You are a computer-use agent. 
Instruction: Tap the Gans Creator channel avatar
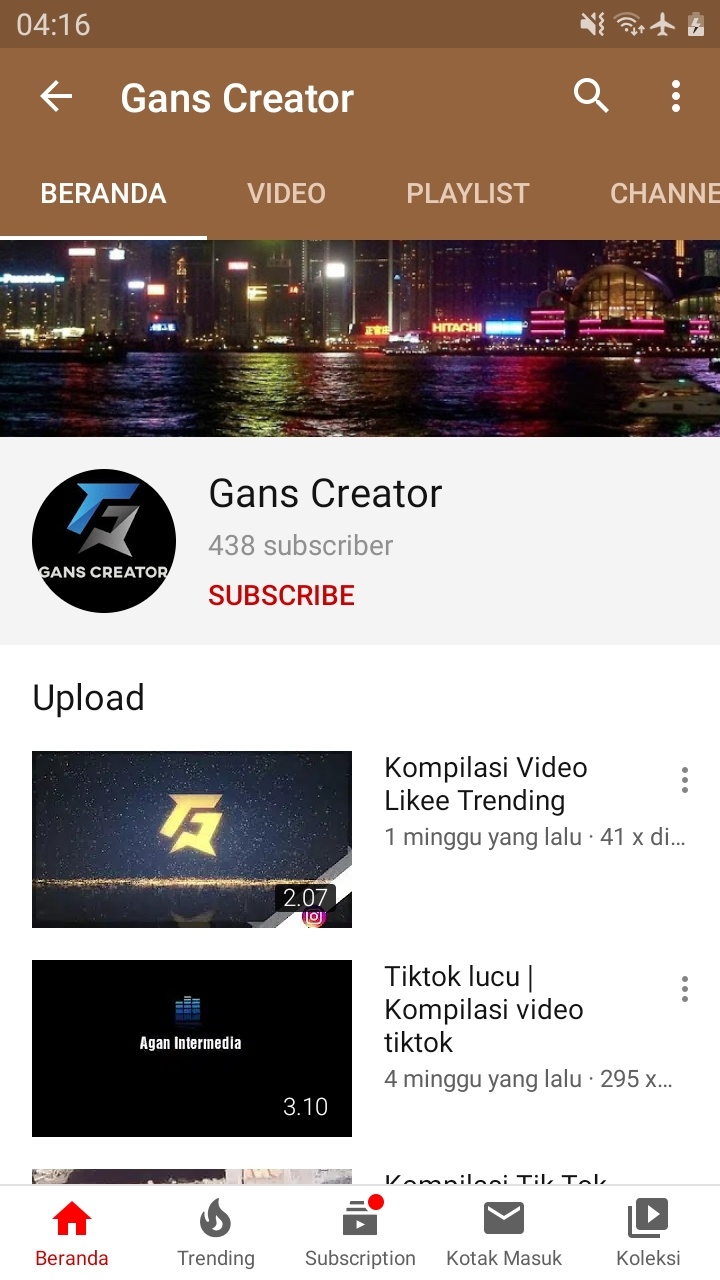pyautogui.click(x=104, y=540)
